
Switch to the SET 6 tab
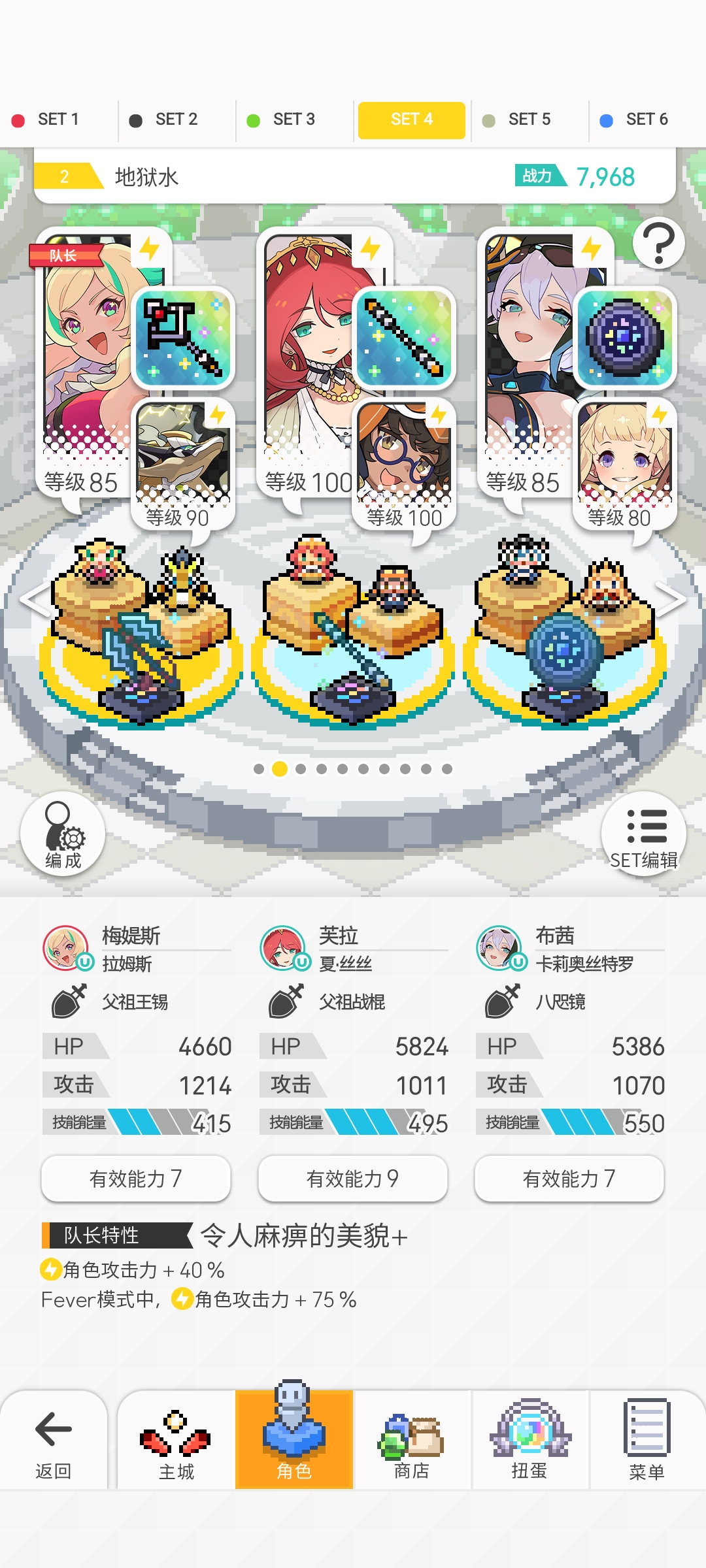point(647,120)
